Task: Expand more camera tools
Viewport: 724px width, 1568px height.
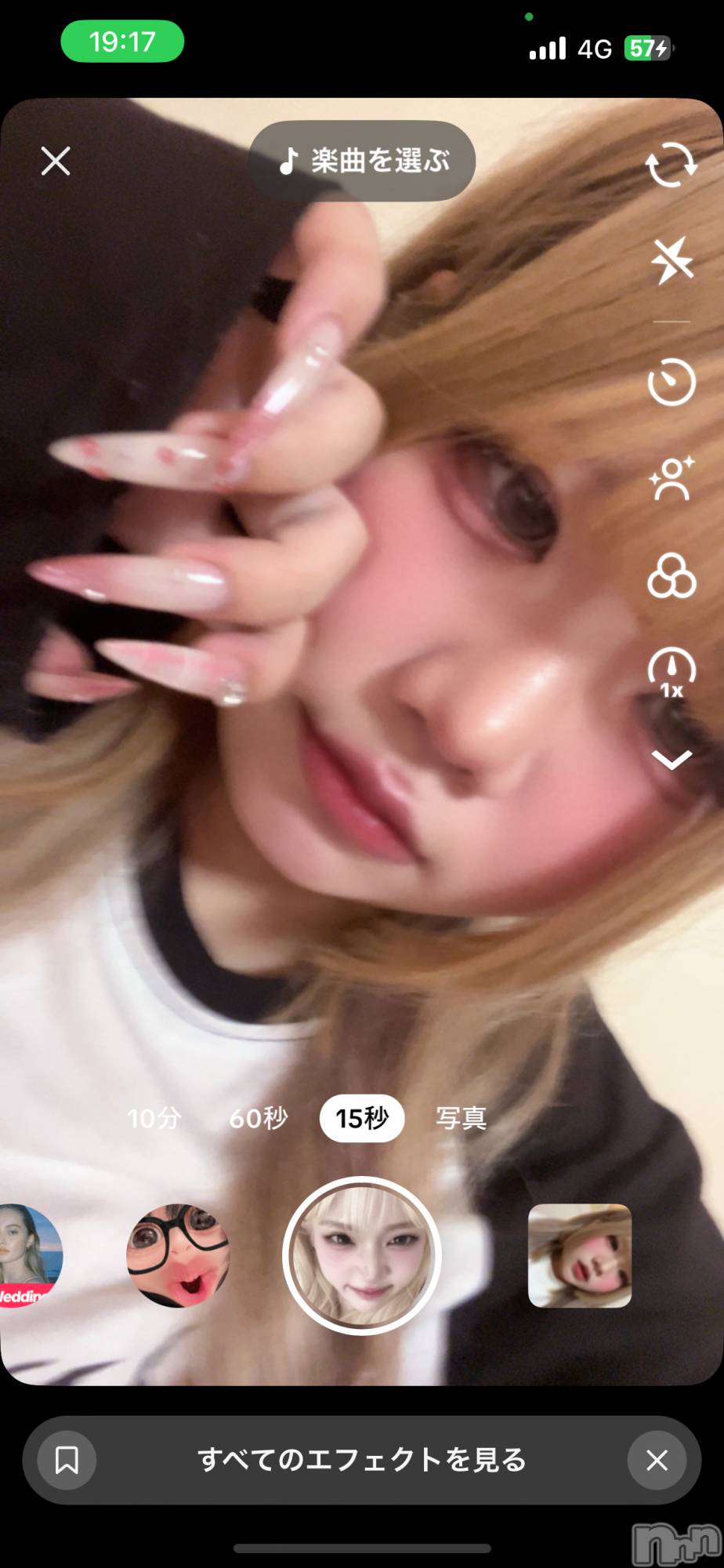Action: point(672,759)
